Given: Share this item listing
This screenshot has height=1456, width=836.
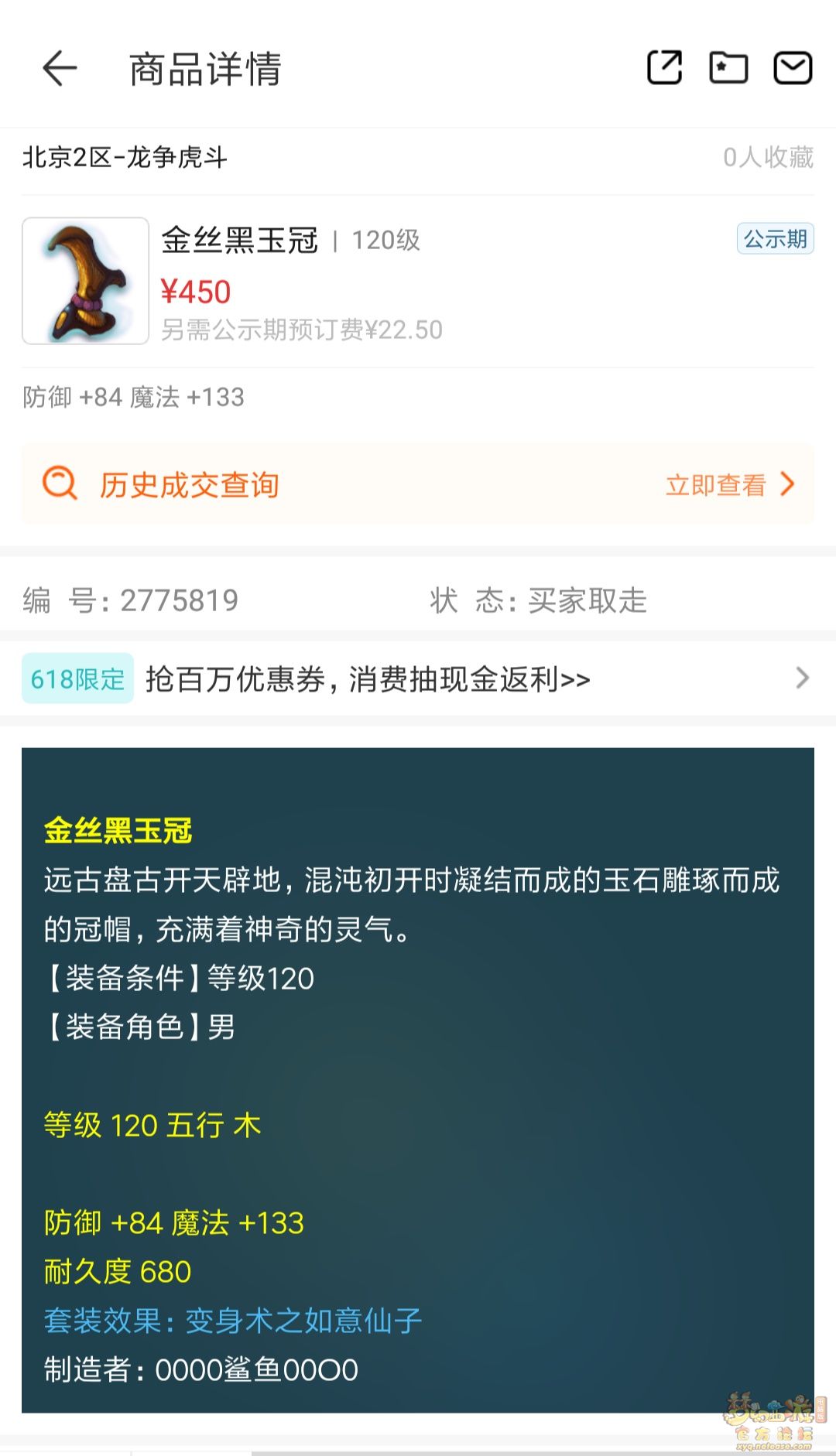Looking at the screenshot, I should 664,68.
